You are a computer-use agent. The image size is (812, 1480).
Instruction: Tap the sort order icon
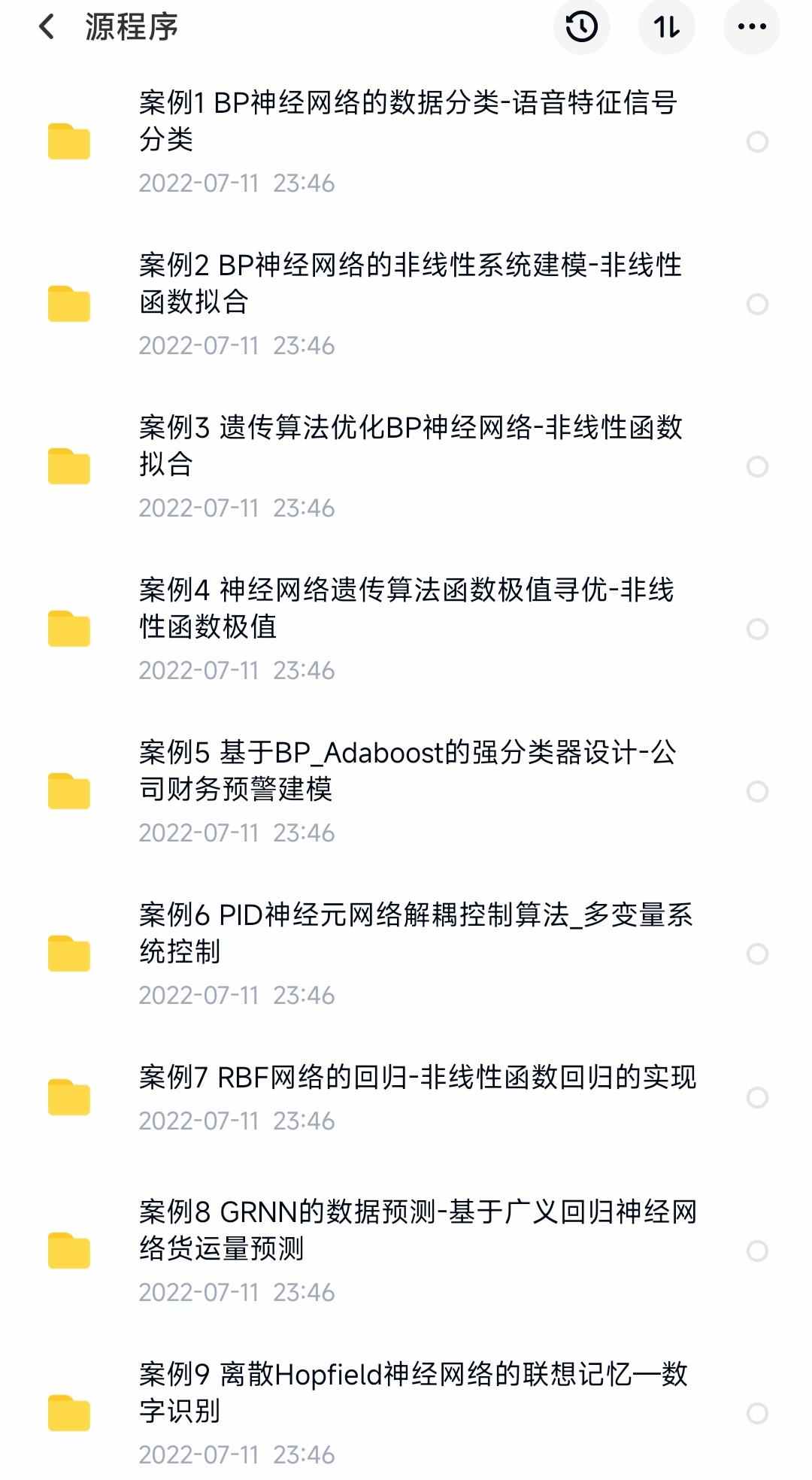(x=666, y=27)
